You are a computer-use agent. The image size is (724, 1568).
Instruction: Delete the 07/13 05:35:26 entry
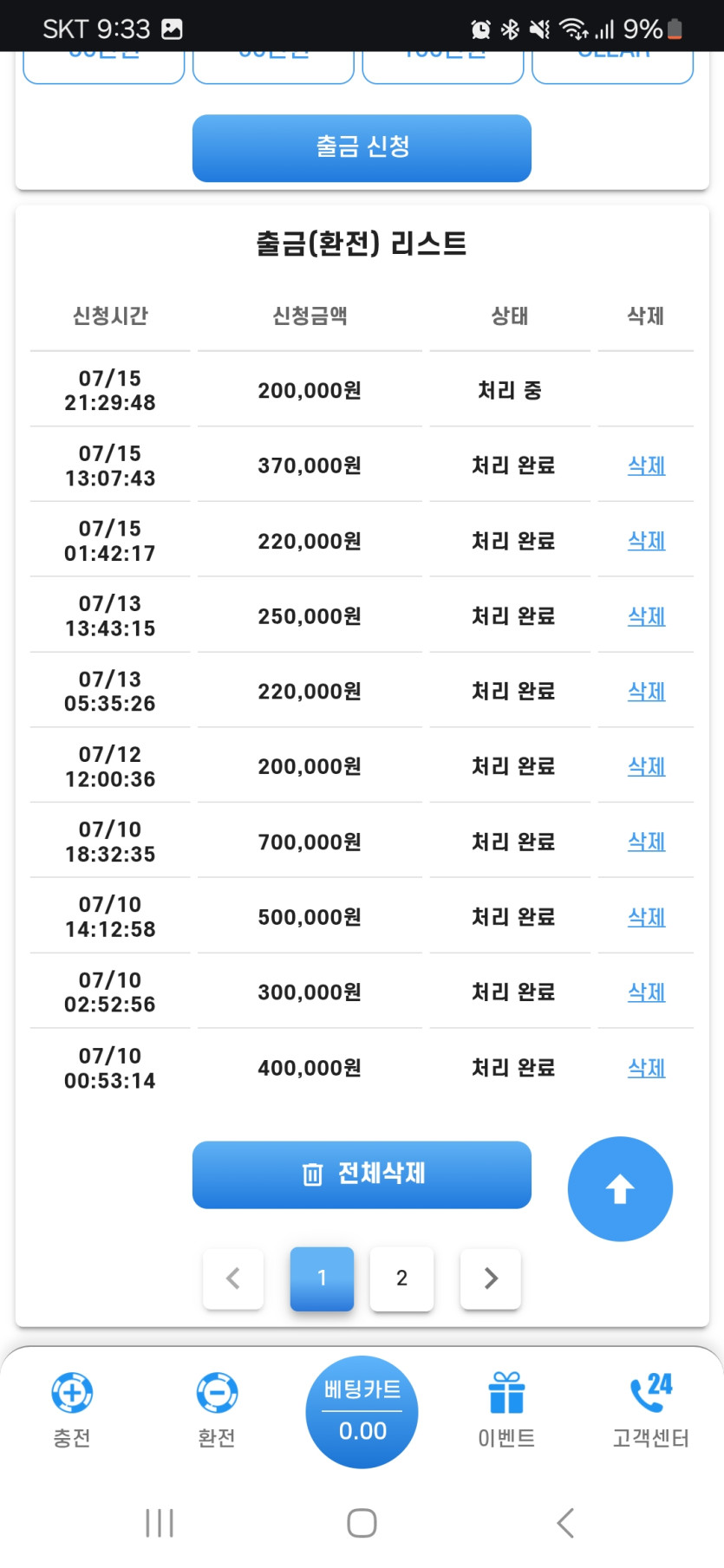pos(647,691)
